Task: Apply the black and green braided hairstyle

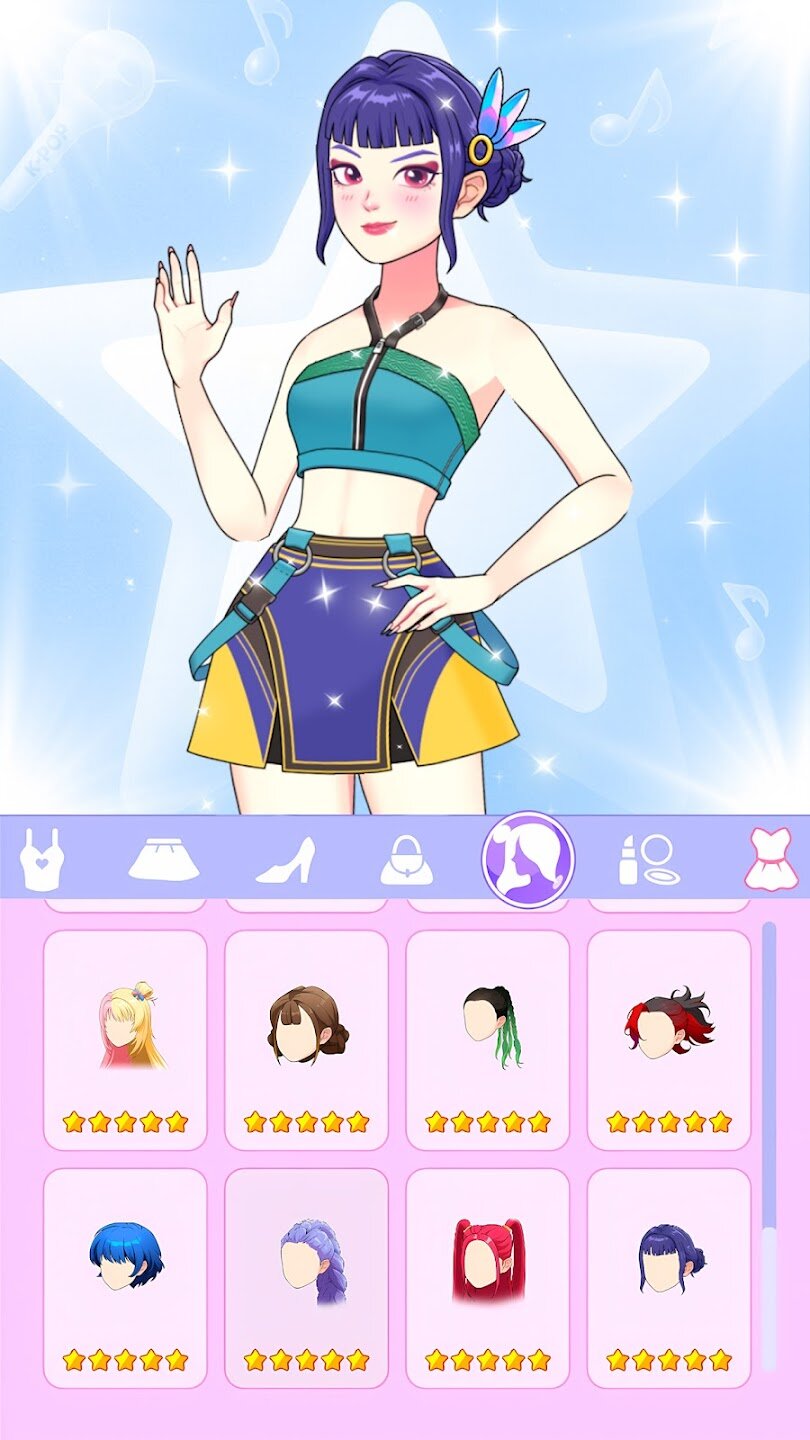Action: click(487, 1040)
